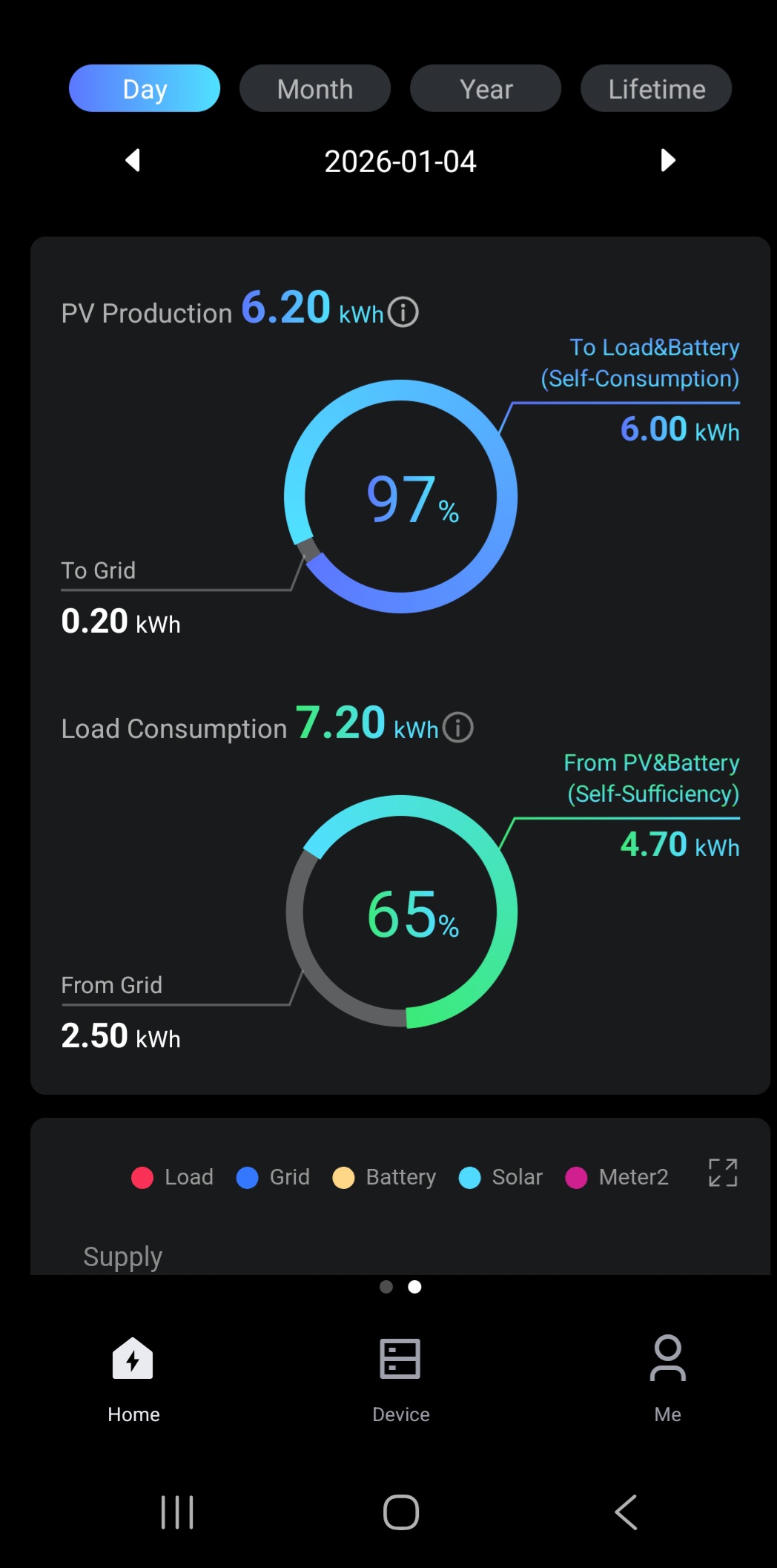Screen dimensions: 777x1568
Task: Go to the previous day
Action: tap(133, 160)
